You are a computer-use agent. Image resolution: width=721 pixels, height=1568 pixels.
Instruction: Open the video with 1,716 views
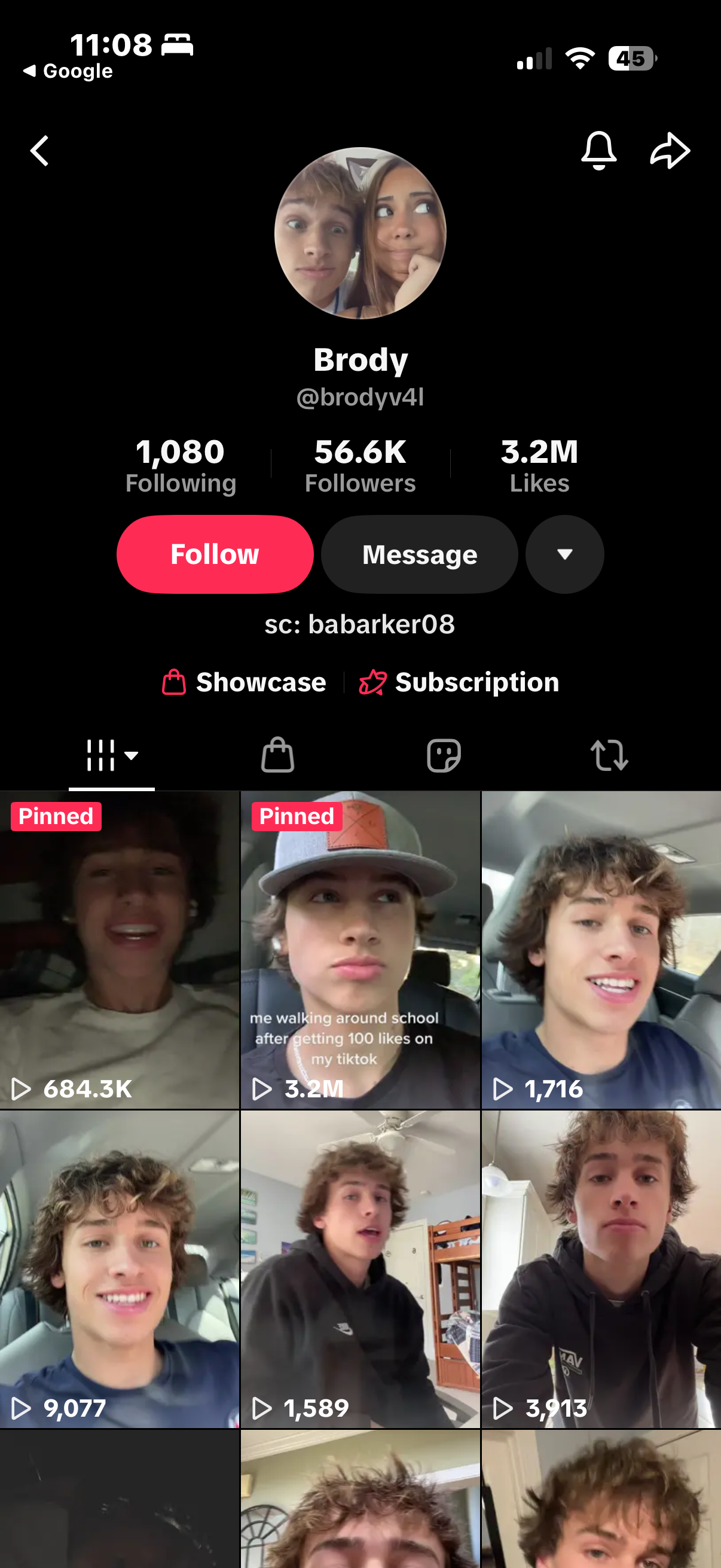click(601, 950)
